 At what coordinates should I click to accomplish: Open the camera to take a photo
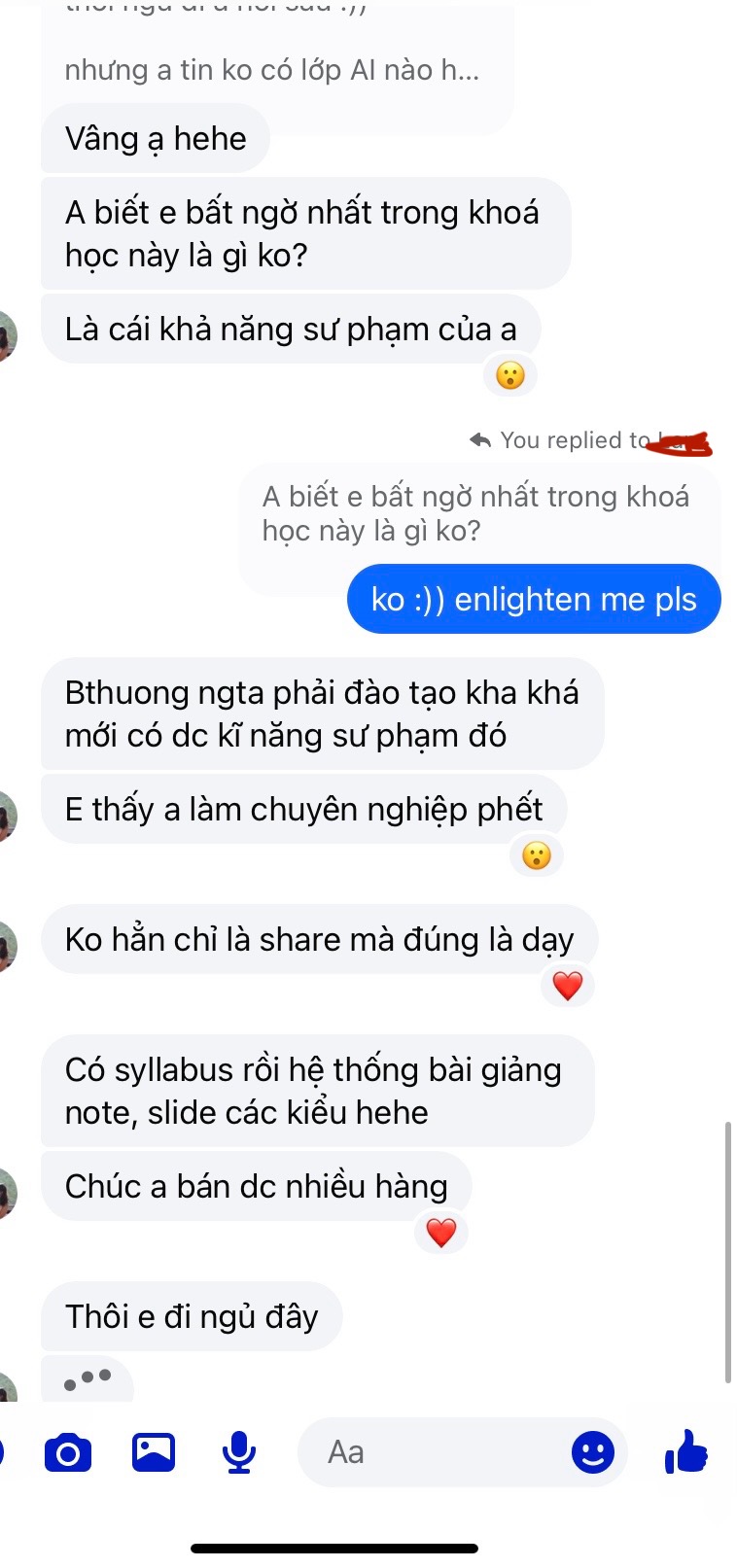coord(68,1453)
